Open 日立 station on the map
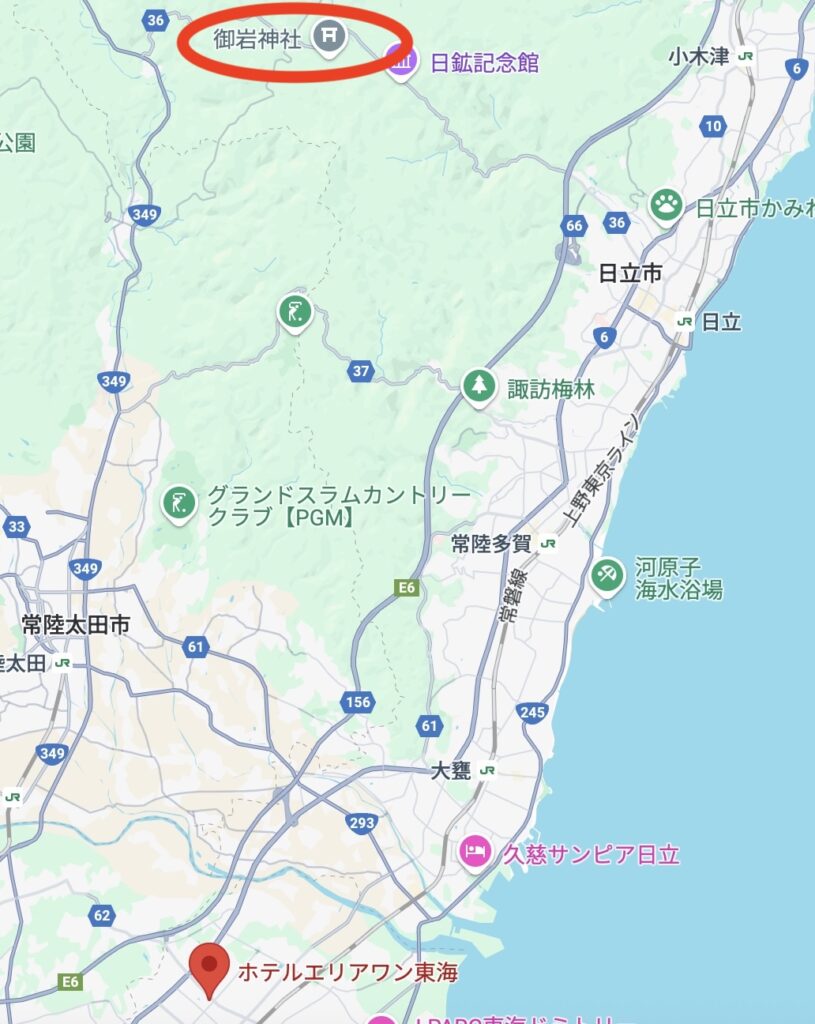This screenshot has height=1024, width=815. coord(685,321)
